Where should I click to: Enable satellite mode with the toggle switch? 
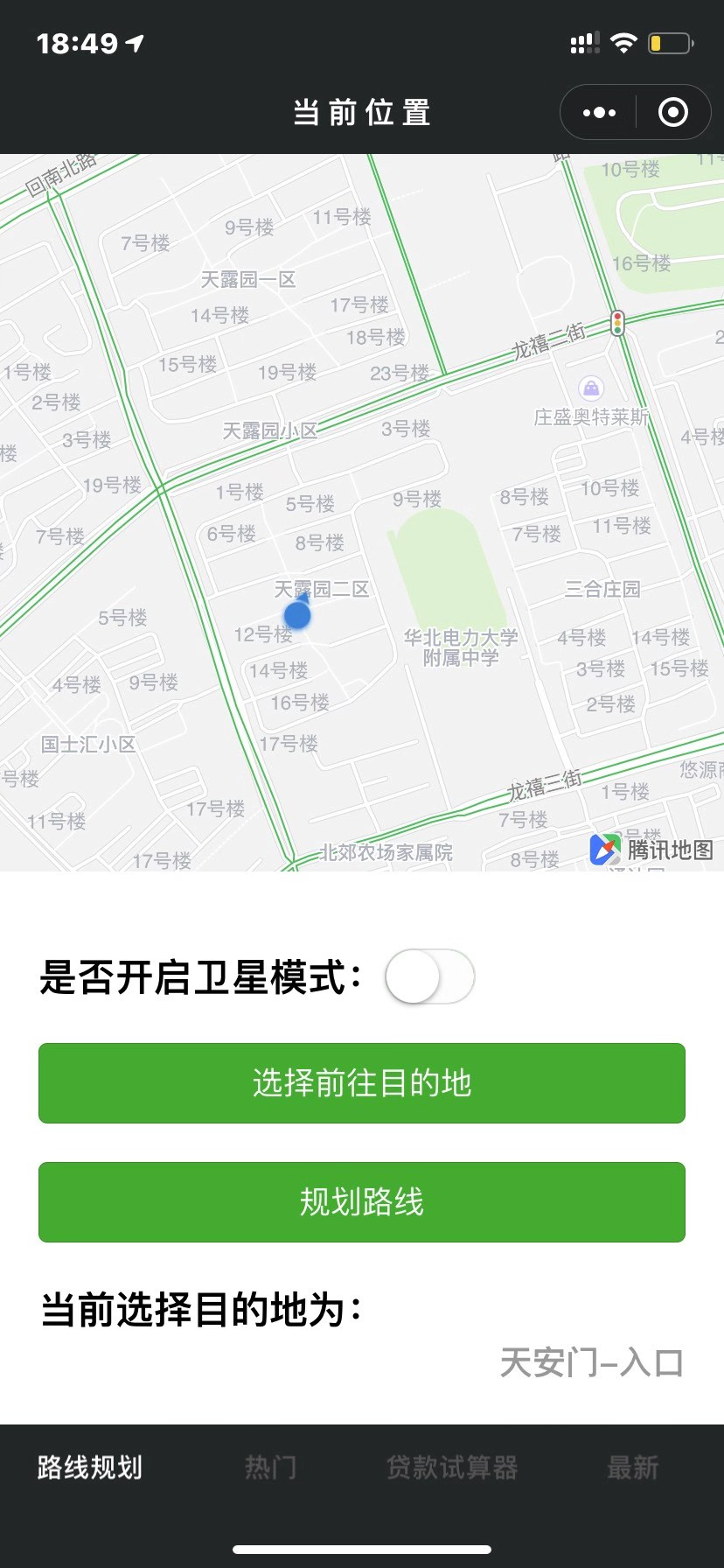coord(428,977)
